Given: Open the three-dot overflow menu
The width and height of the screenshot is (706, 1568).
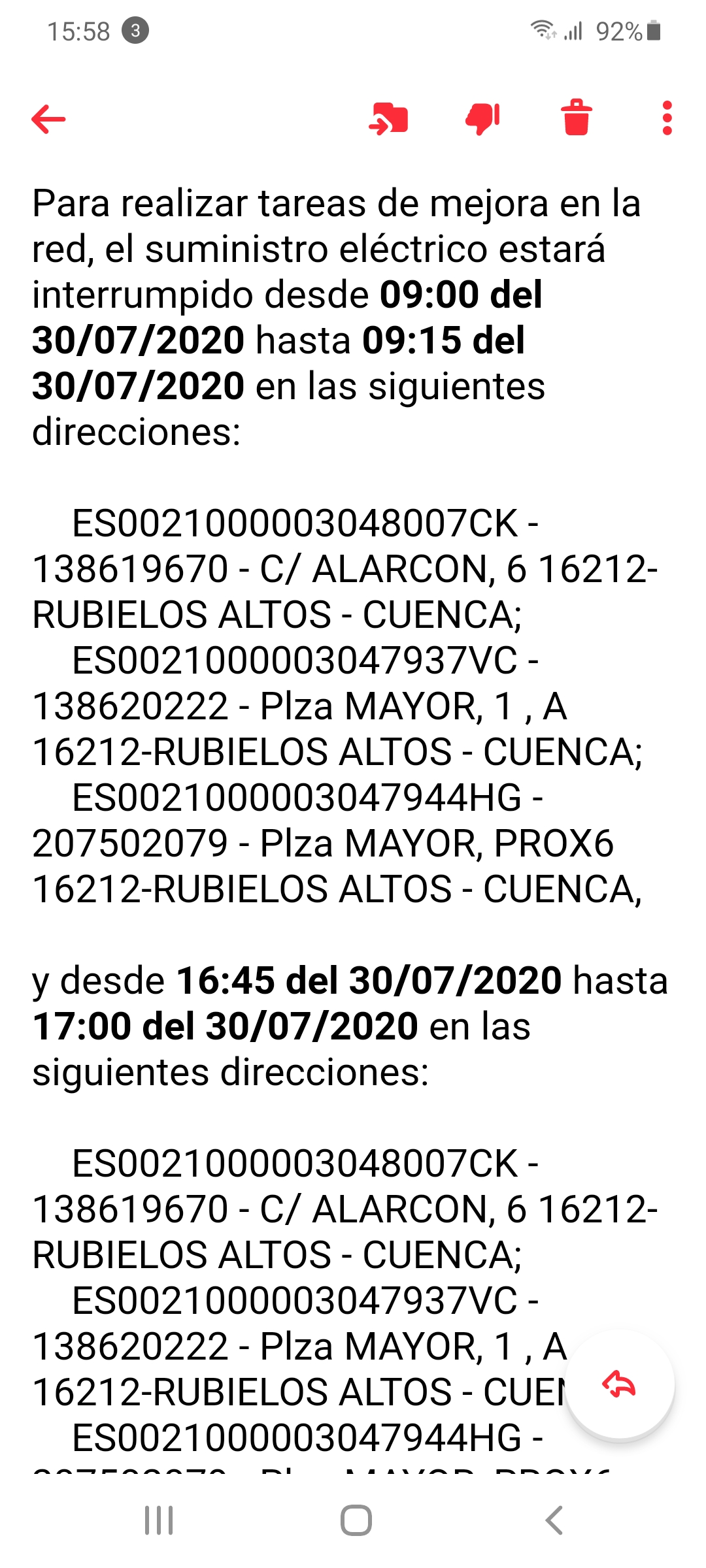Looking at the screenshot, I should (x=667, y=118).
